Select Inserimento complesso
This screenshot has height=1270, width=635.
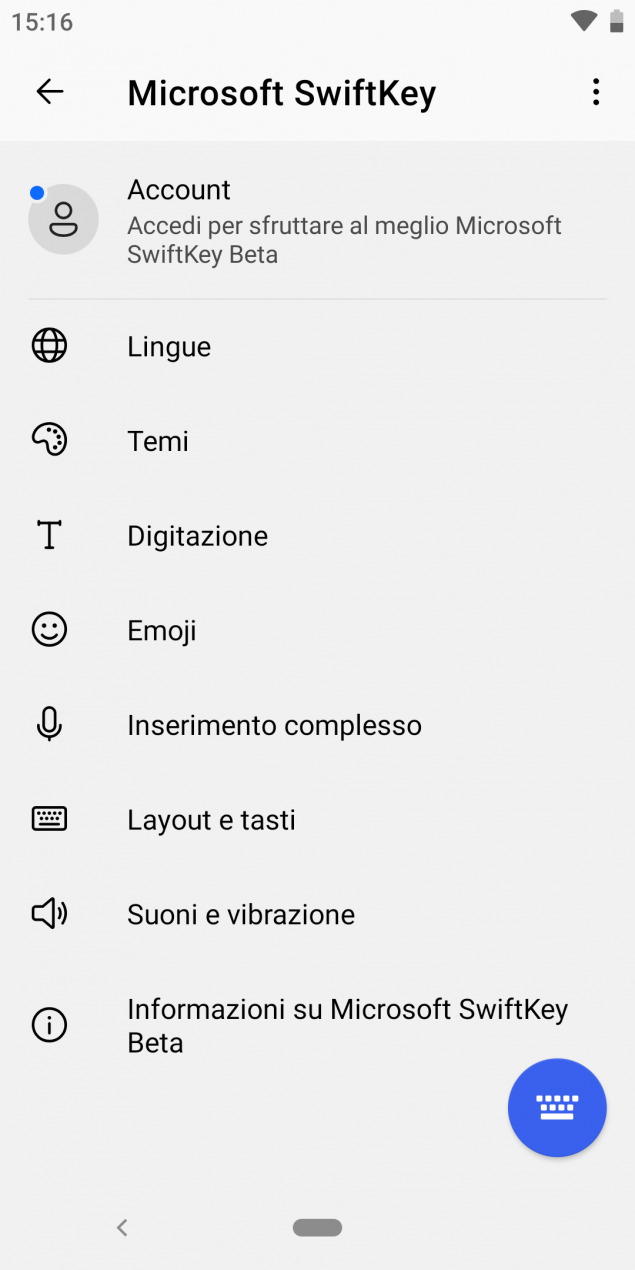coord(317,725)
